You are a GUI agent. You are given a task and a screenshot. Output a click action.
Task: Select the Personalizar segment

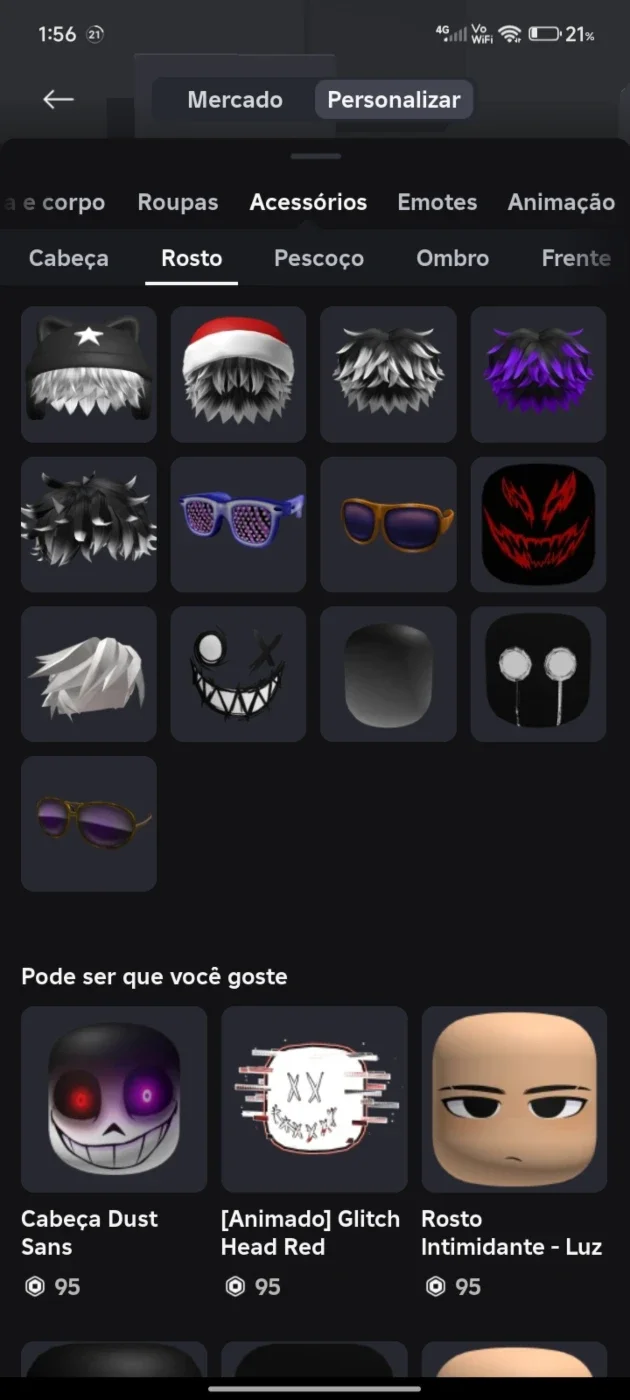(394, 100)
